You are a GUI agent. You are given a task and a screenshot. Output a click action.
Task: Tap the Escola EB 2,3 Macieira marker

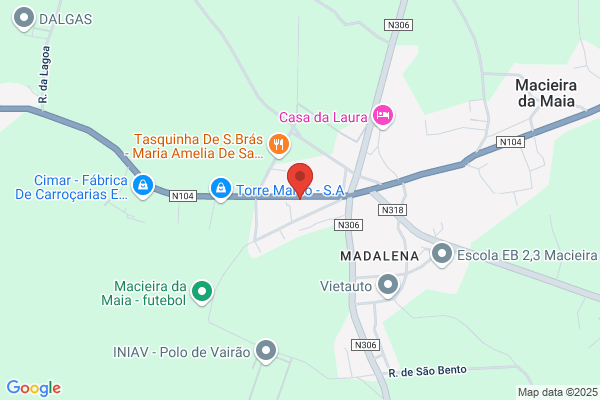[x=442, y=255]
